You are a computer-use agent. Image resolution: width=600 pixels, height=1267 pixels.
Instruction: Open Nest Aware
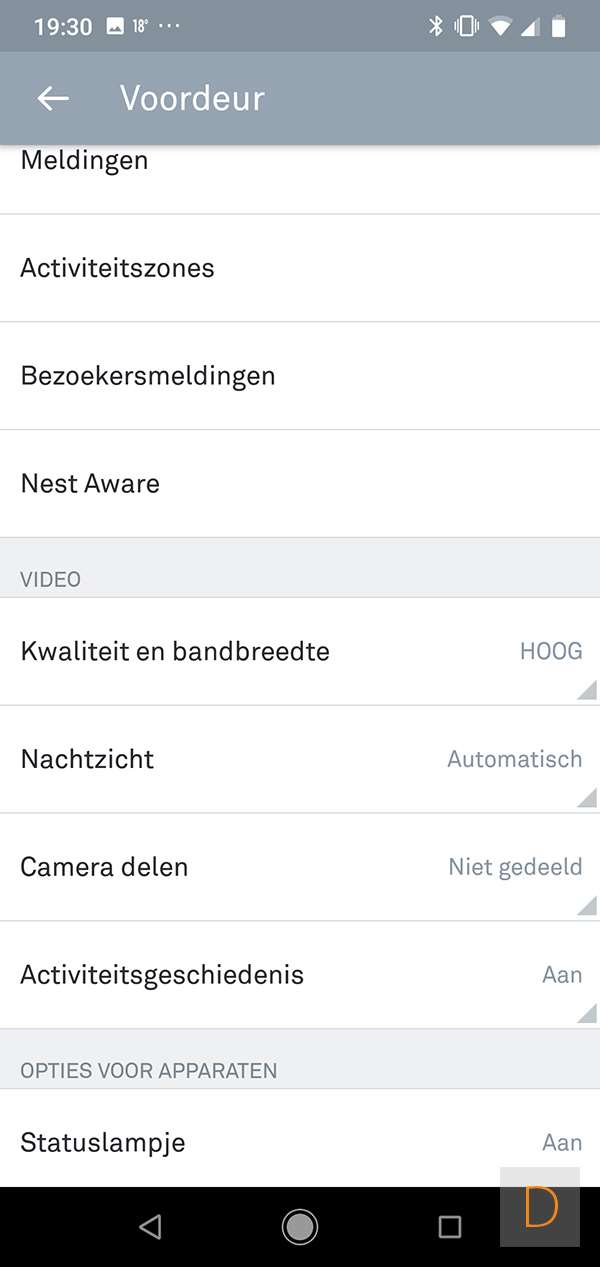[300, 484]
